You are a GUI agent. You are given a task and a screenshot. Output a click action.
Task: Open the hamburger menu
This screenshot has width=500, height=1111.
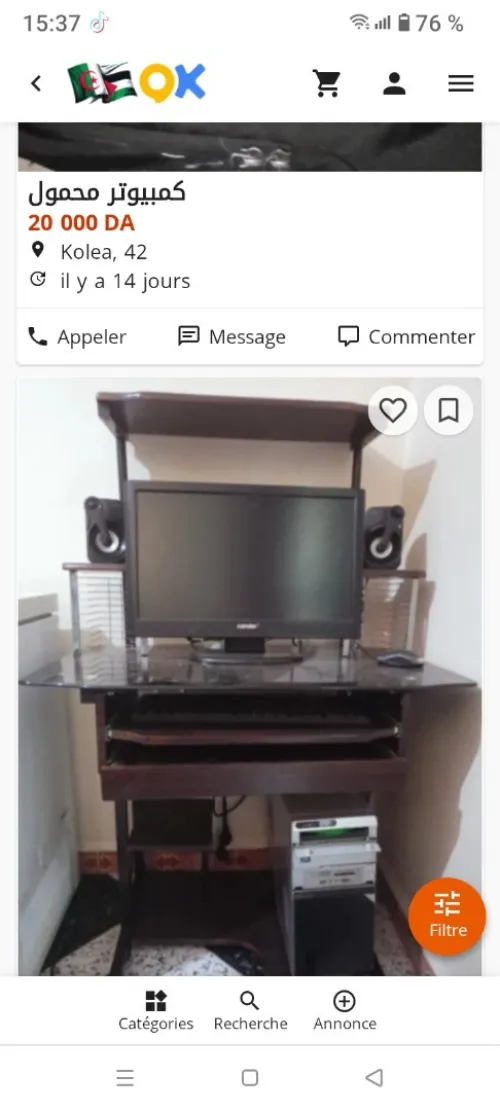click(x=460, y=84)
